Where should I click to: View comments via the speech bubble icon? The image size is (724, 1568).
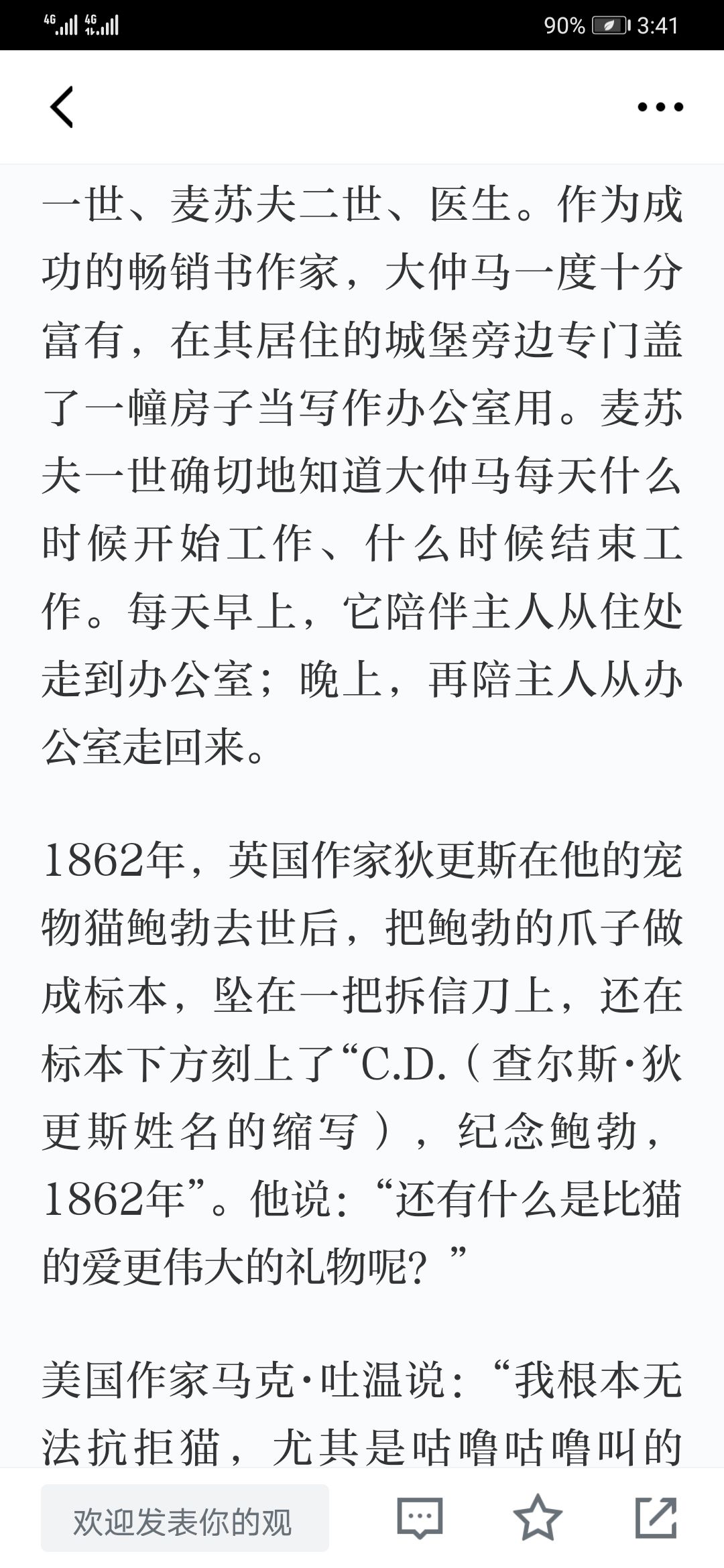420,1518
